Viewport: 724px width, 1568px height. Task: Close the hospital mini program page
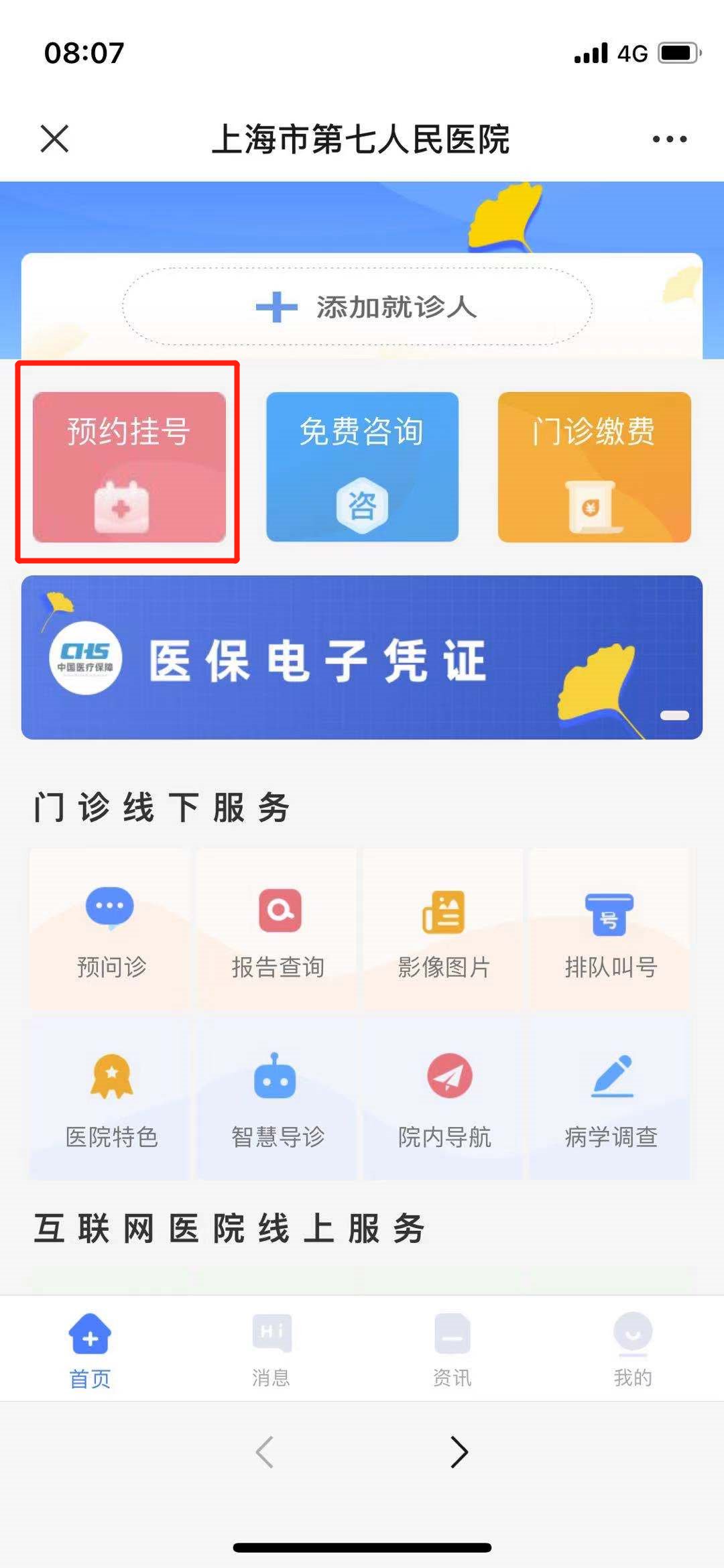point(54,139)
